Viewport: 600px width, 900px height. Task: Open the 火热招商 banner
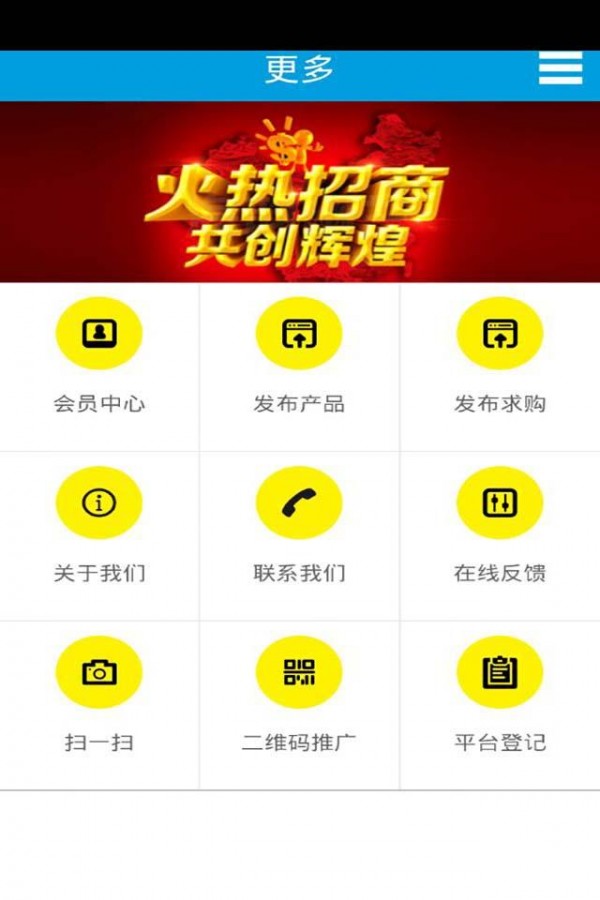coord(300,192)
